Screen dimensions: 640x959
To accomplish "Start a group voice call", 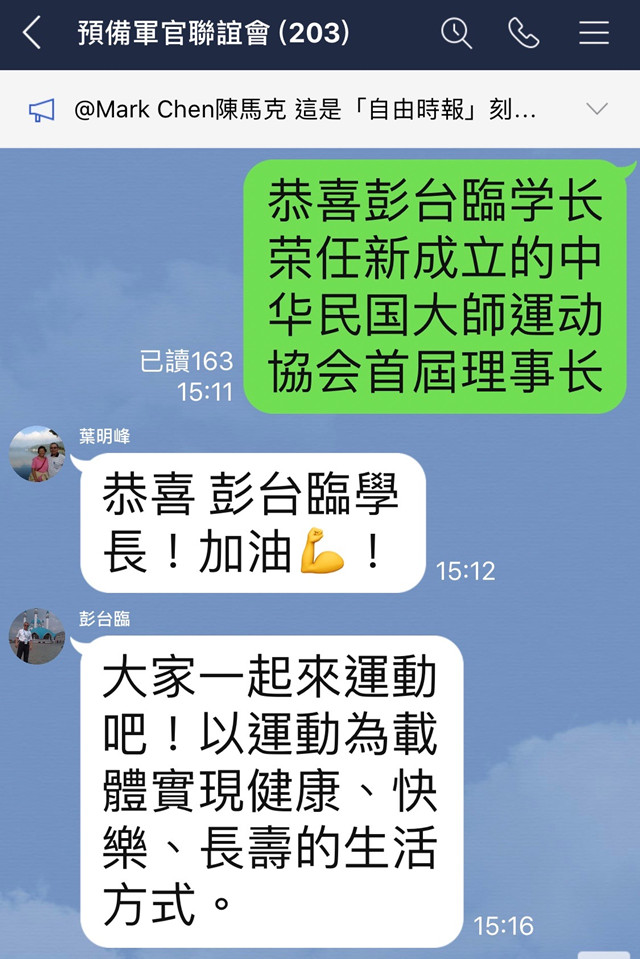I will click(523, 34).
